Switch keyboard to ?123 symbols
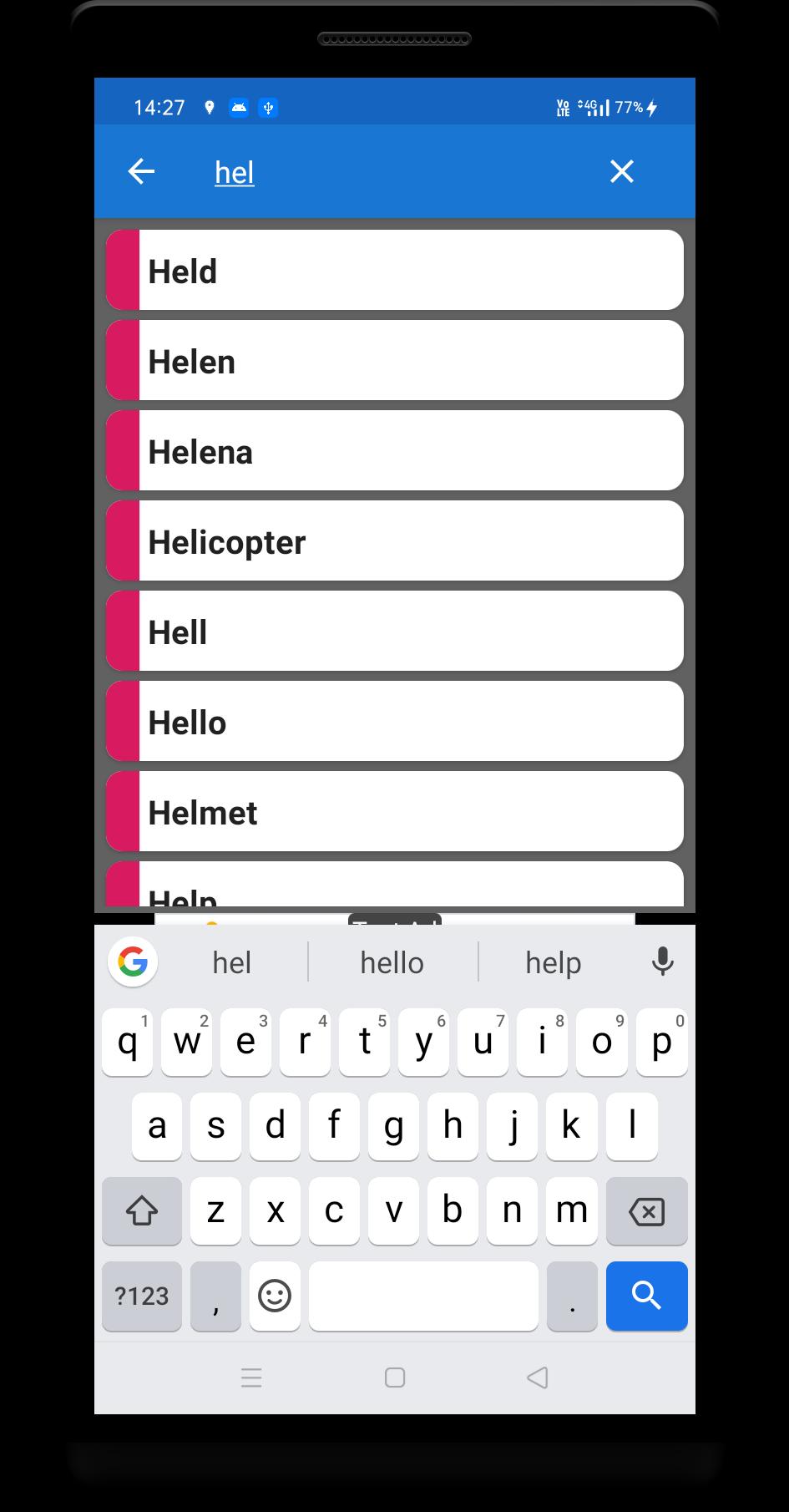 [x=142, y=1296]
